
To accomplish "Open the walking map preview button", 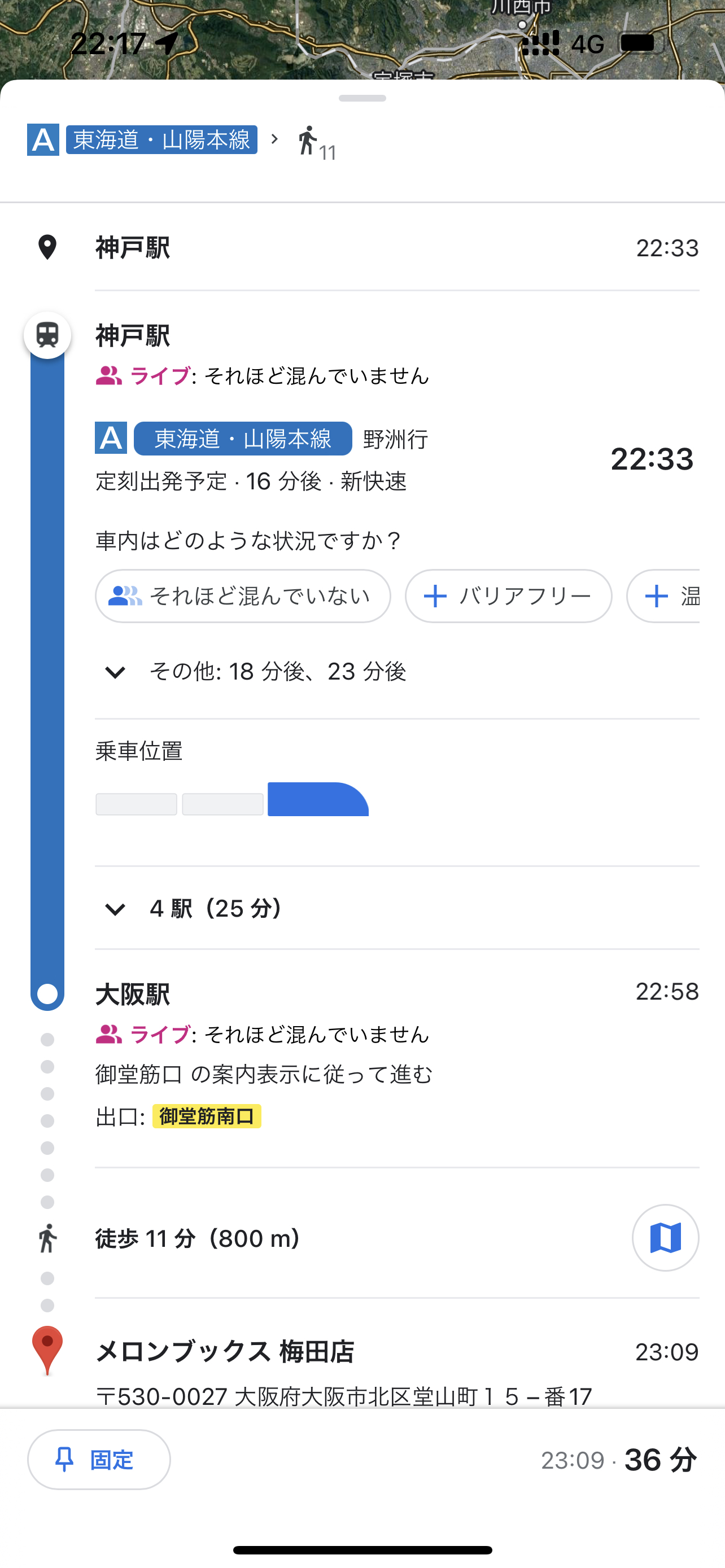I will tap(665, 1237).
